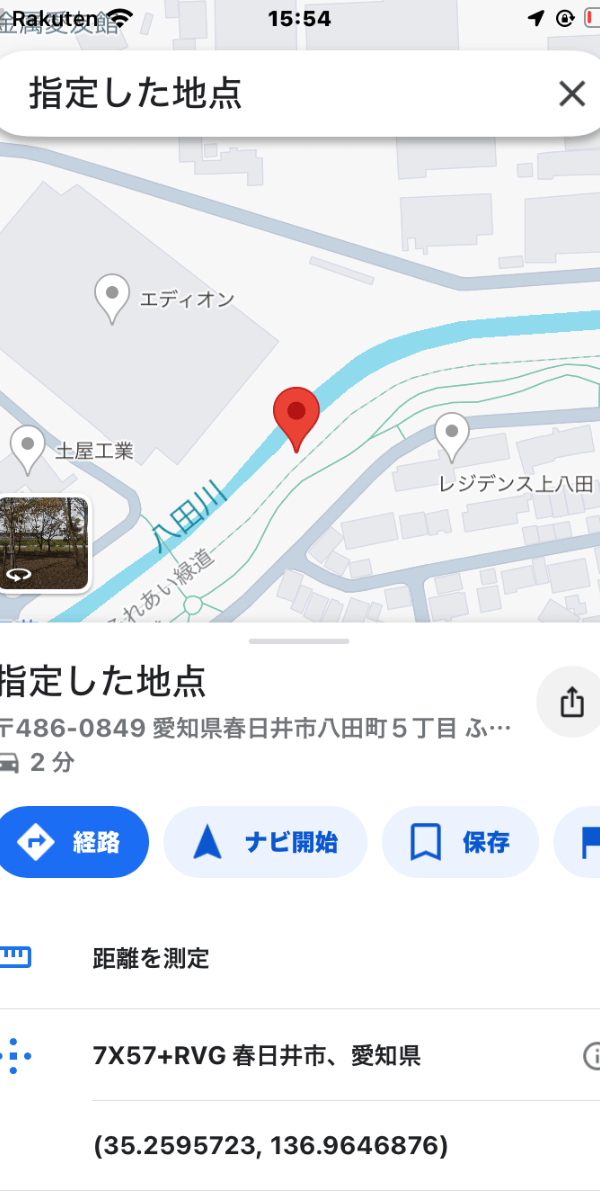Start navigation with ナビ開始

[265, 842]
